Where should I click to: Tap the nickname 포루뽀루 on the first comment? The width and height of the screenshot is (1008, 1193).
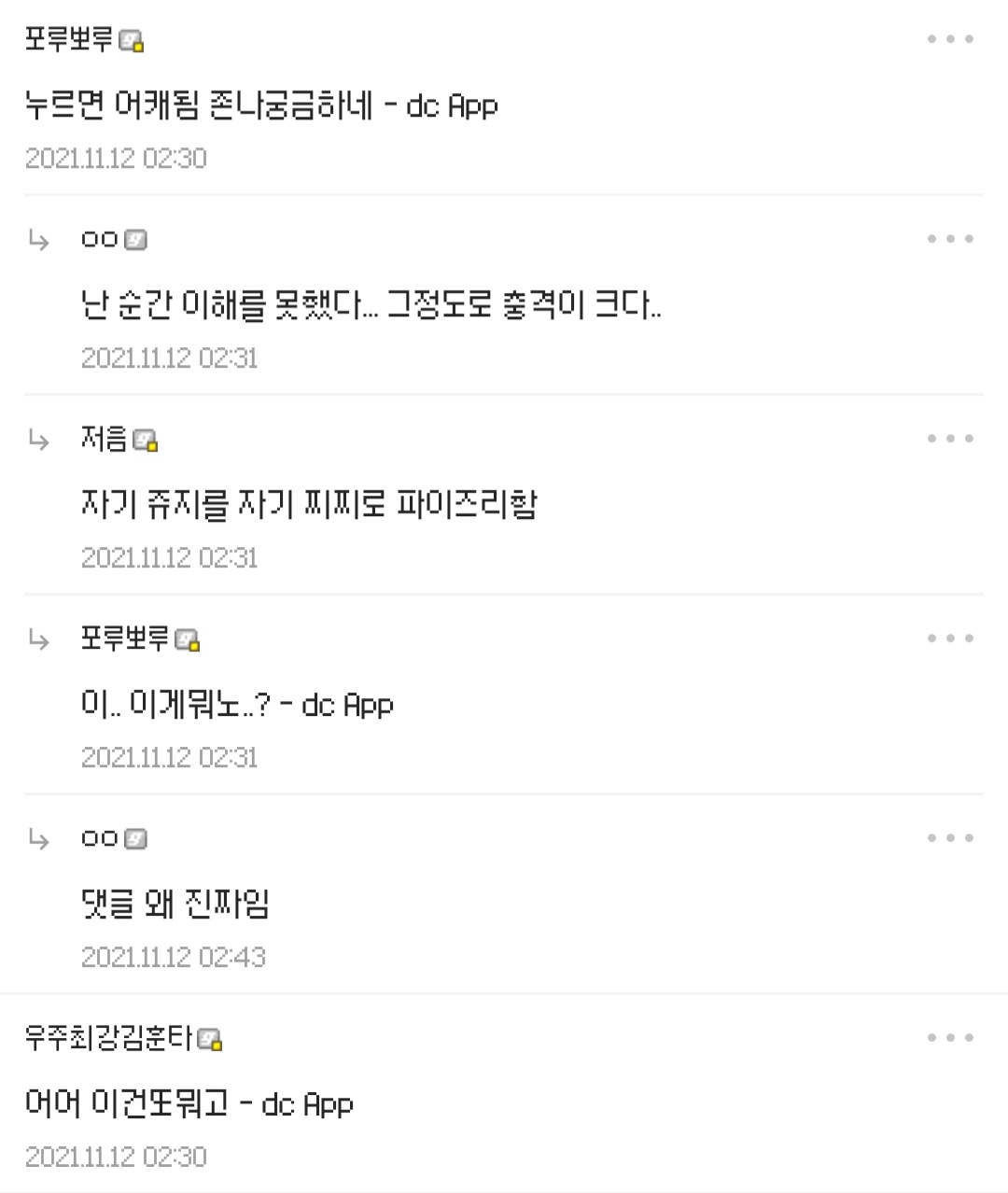(69, 39)
